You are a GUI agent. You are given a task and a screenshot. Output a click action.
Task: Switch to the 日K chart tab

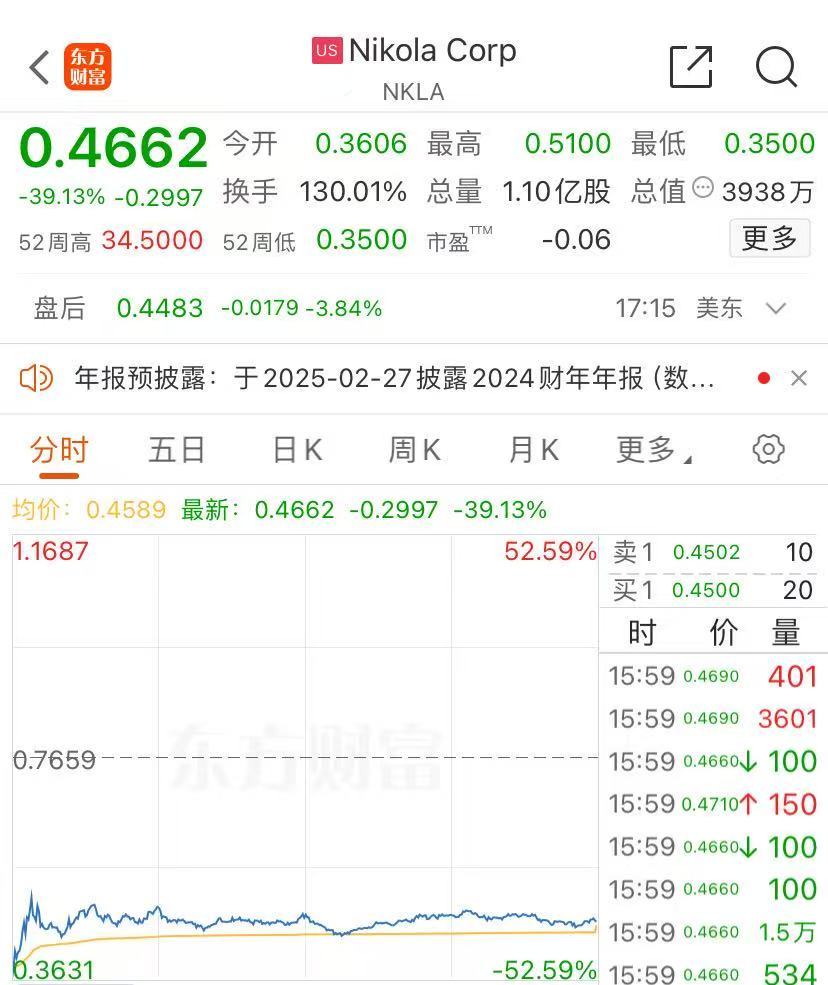298,450
